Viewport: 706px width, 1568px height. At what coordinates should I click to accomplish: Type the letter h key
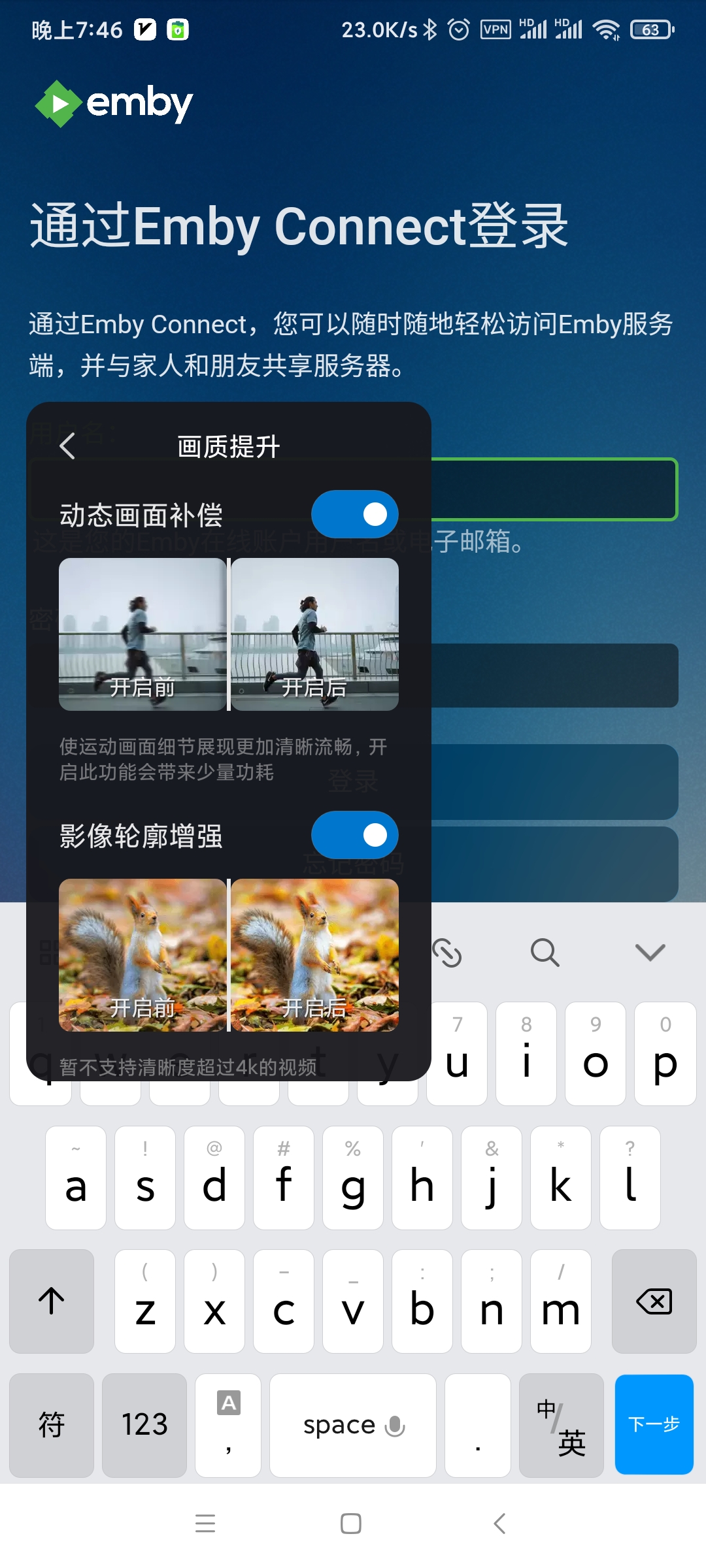coord(422,1178)
